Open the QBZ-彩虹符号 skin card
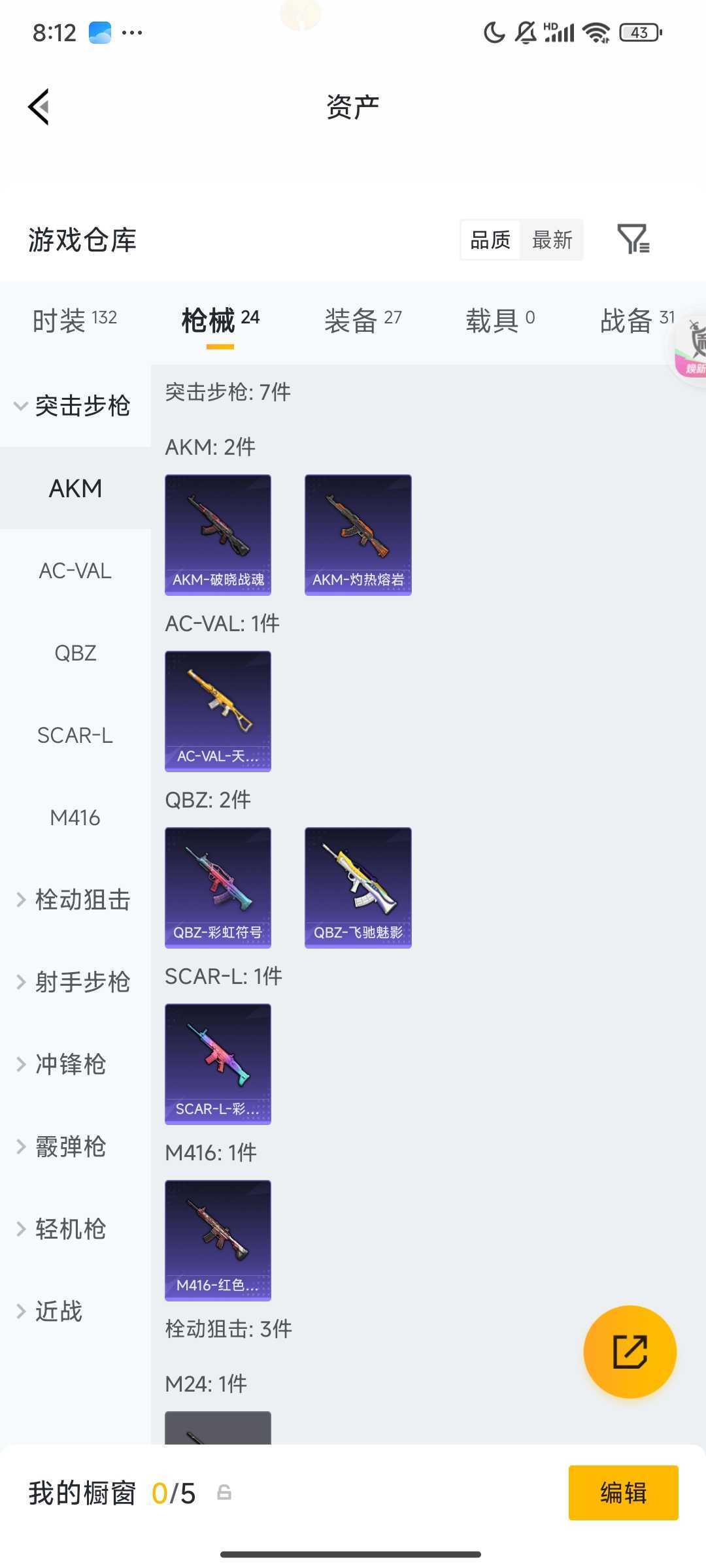Image resolution: width=706 pixels, height=1568 pixels. [x=218, y=886]
